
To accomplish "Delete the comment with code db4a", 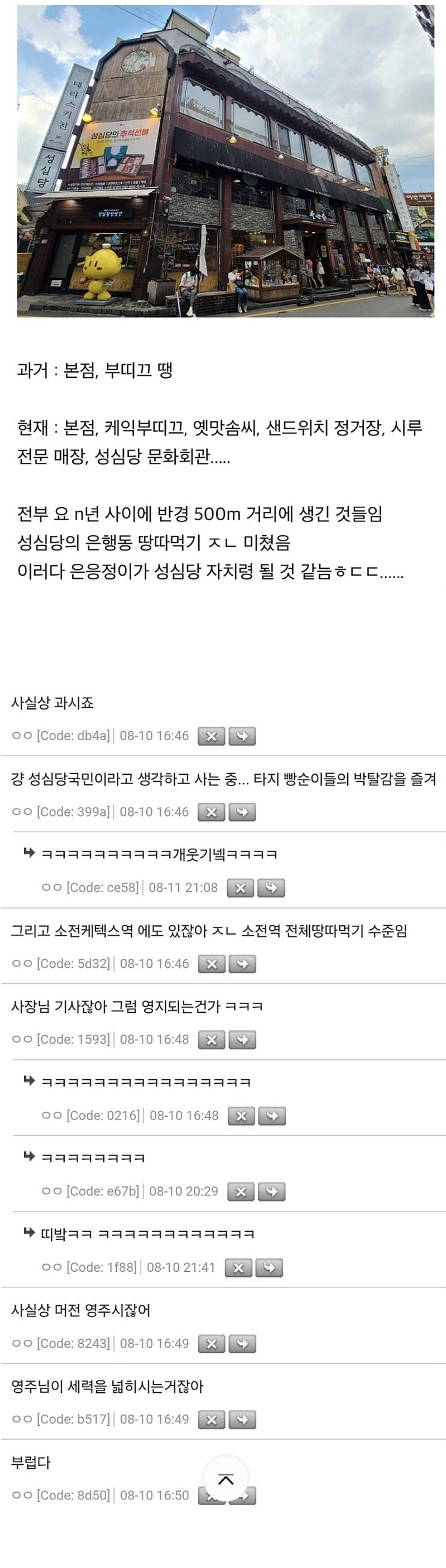I will pos(212,736).
